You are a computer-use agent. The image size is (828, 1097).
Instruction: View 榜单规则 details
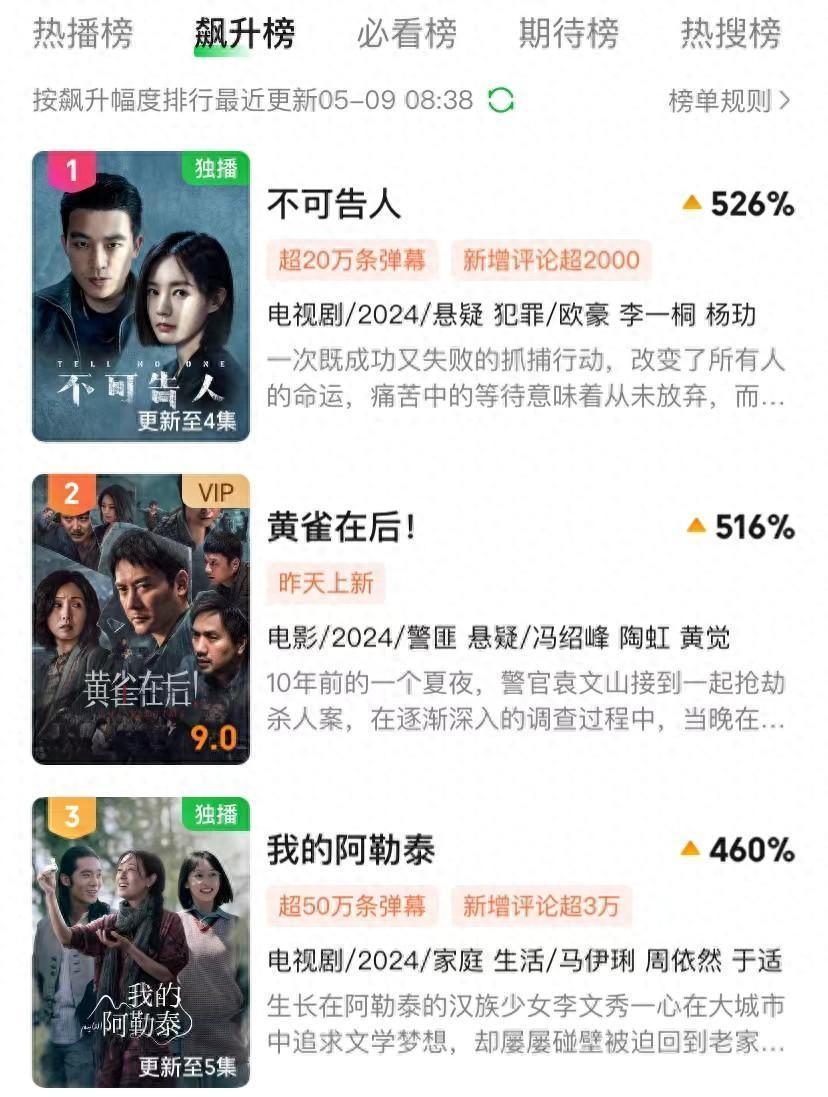click(729, 100)
